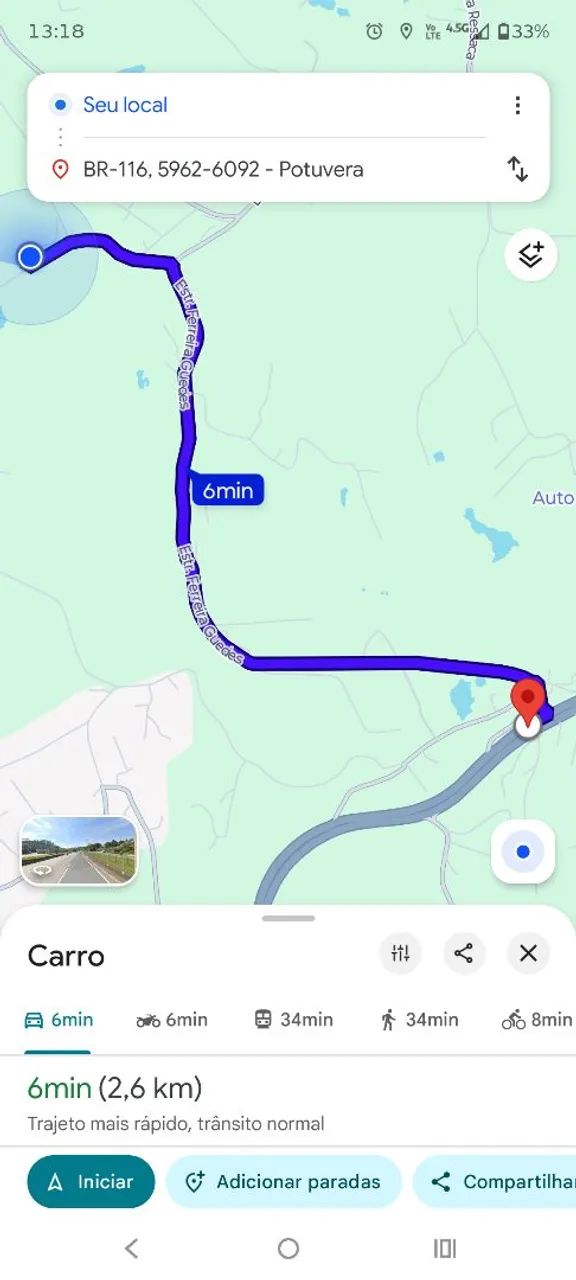Recenter map on my location
The width and height of the screenshot is (576, 1280).
click(x=523, y=852)
